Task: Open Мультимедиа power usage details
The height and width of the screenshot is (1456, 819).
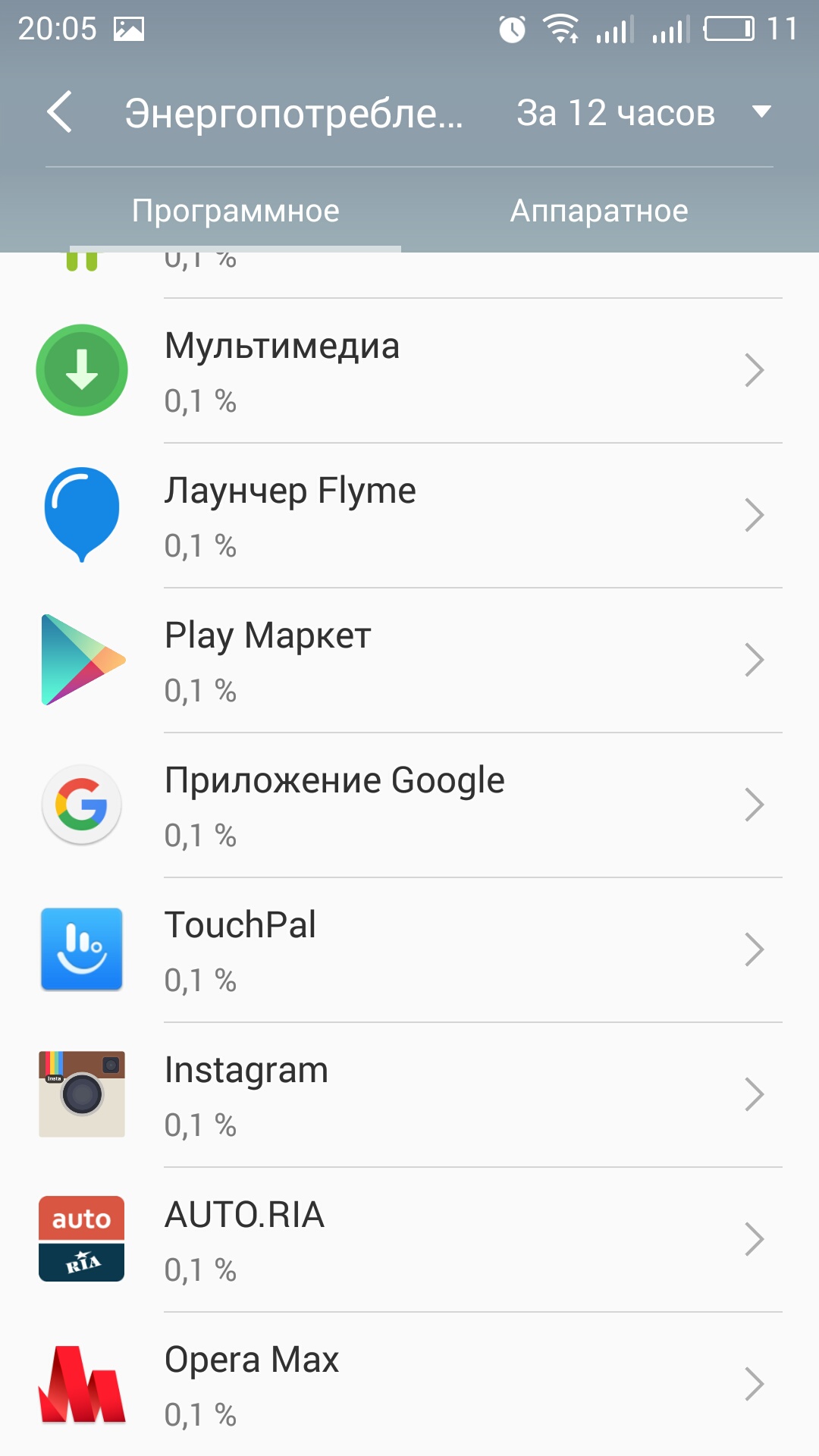Action: (409, 371)
